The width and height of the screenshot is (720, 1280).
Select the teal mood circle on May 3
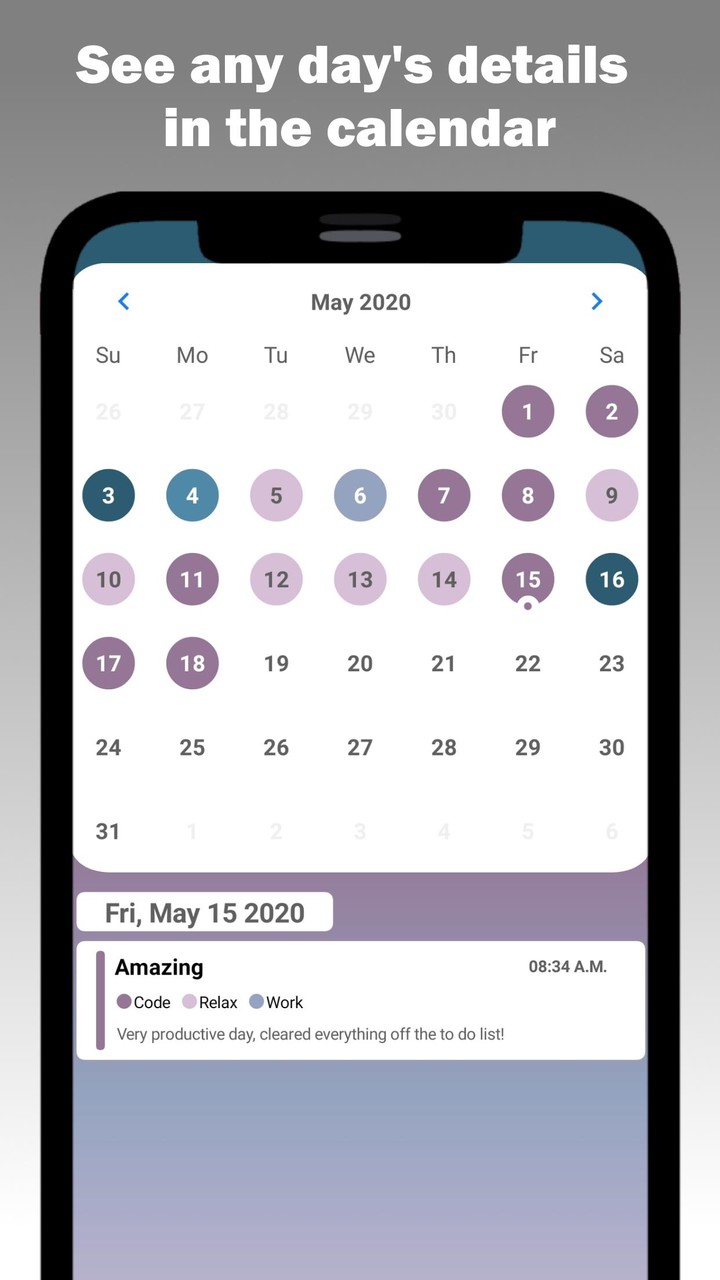(108, 495)
